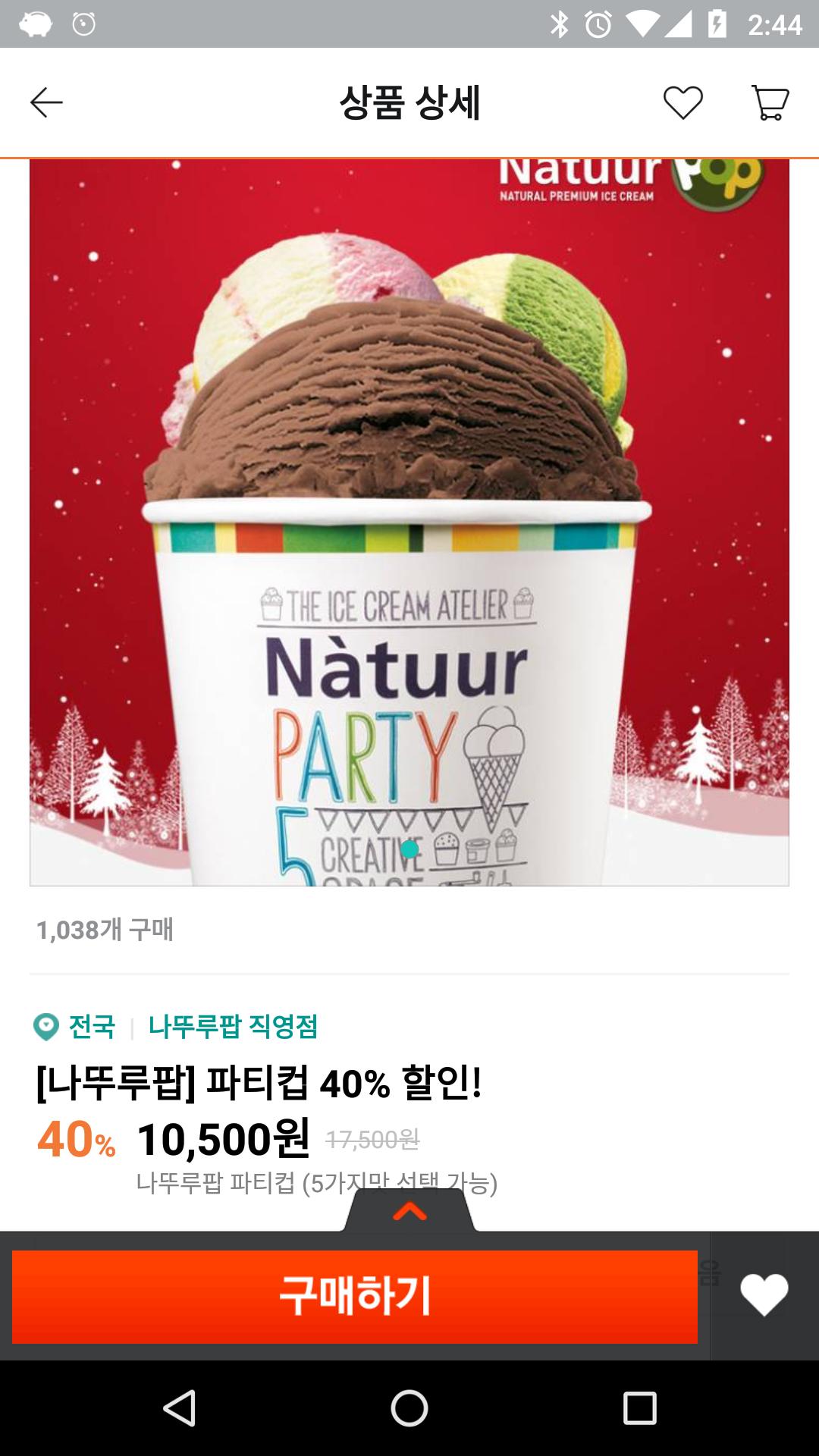Add product to favorites with white heart
Screen dimensions: 819x1456
[x=764, y=1295]
